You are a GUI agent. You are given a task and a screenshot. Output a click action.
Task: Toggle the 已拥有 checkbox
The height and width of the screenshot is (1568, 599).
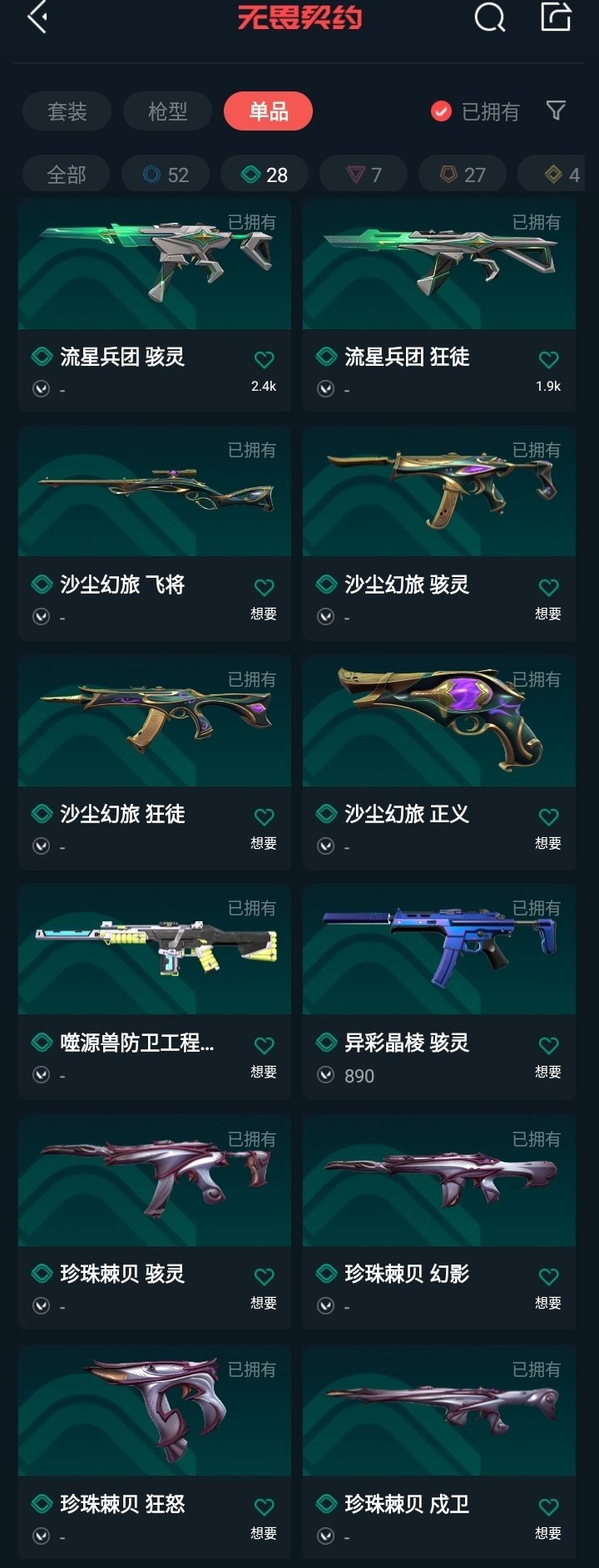tap(441, 111)
